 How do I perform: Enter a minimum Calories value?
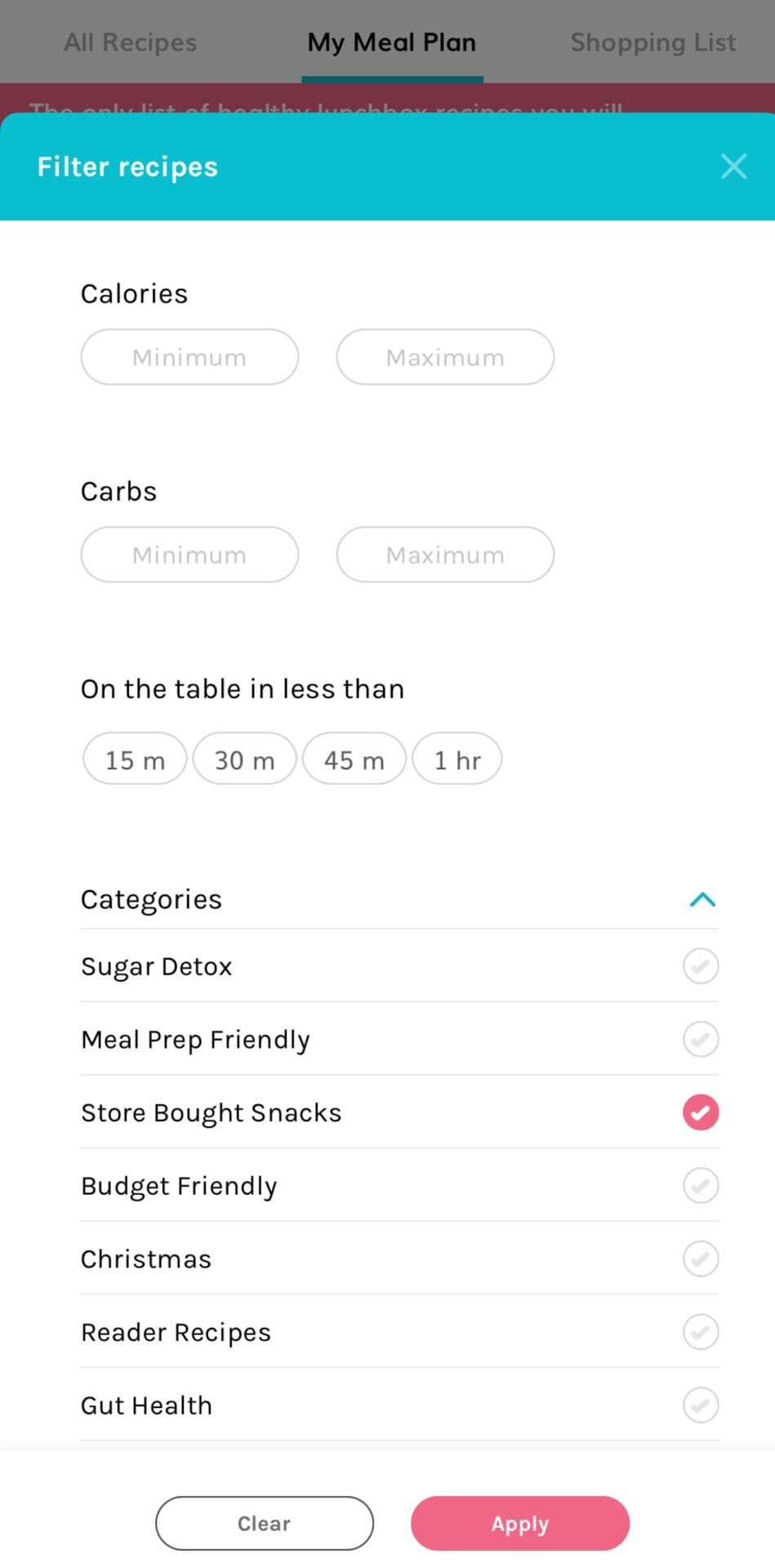pyautogui.click(x=189, y=357)
